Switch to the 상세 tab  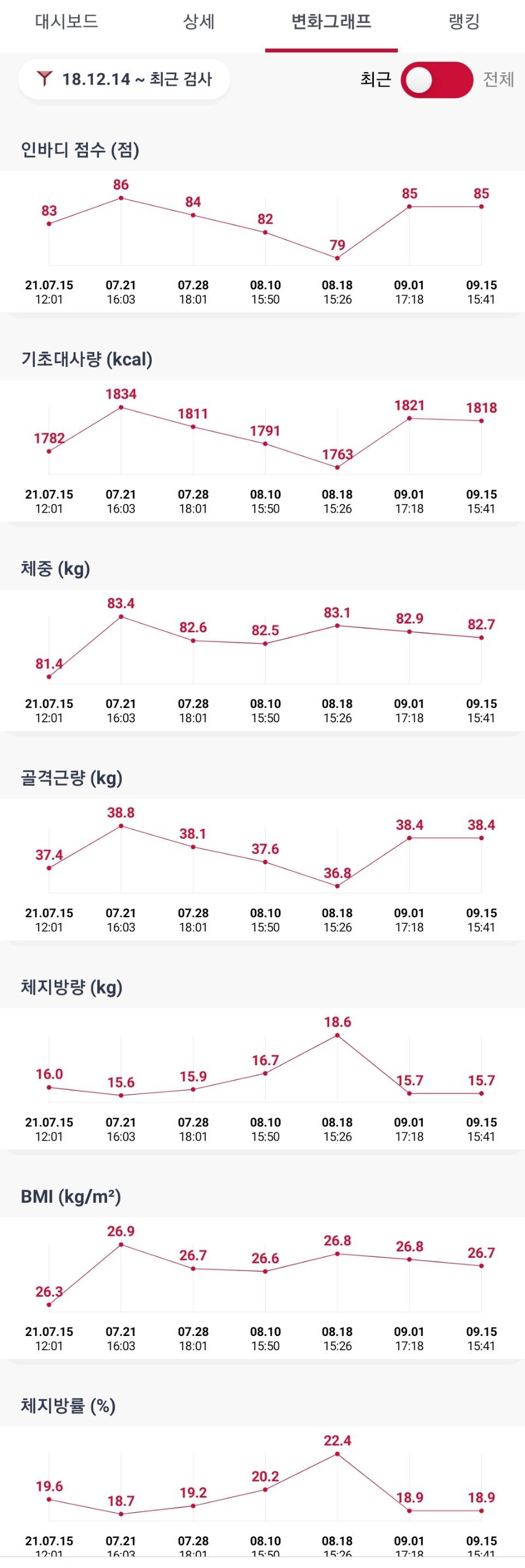(198, 22)
